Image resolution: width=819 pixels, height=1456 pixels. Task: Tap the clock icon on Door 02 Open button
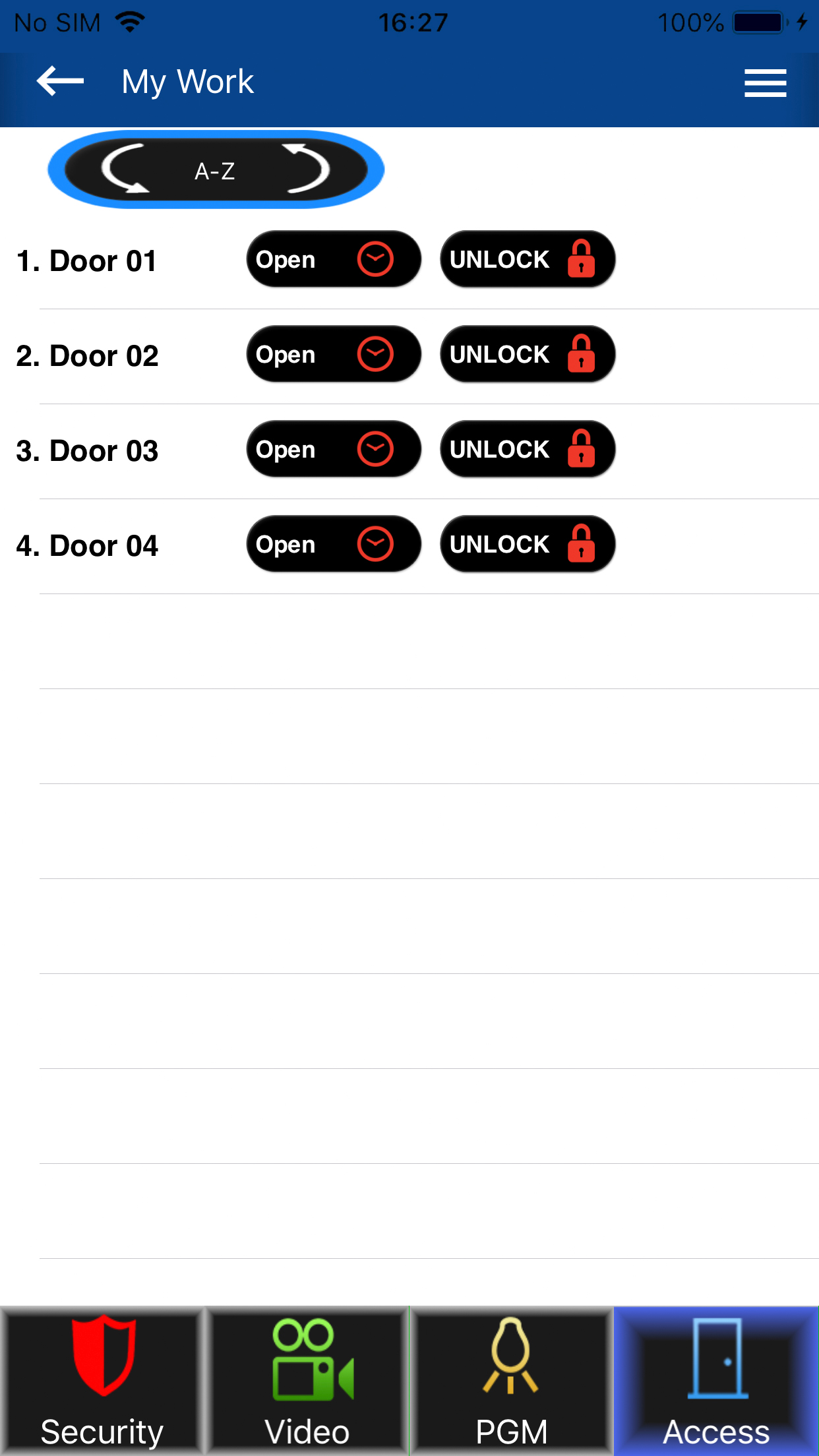point(375,354)
